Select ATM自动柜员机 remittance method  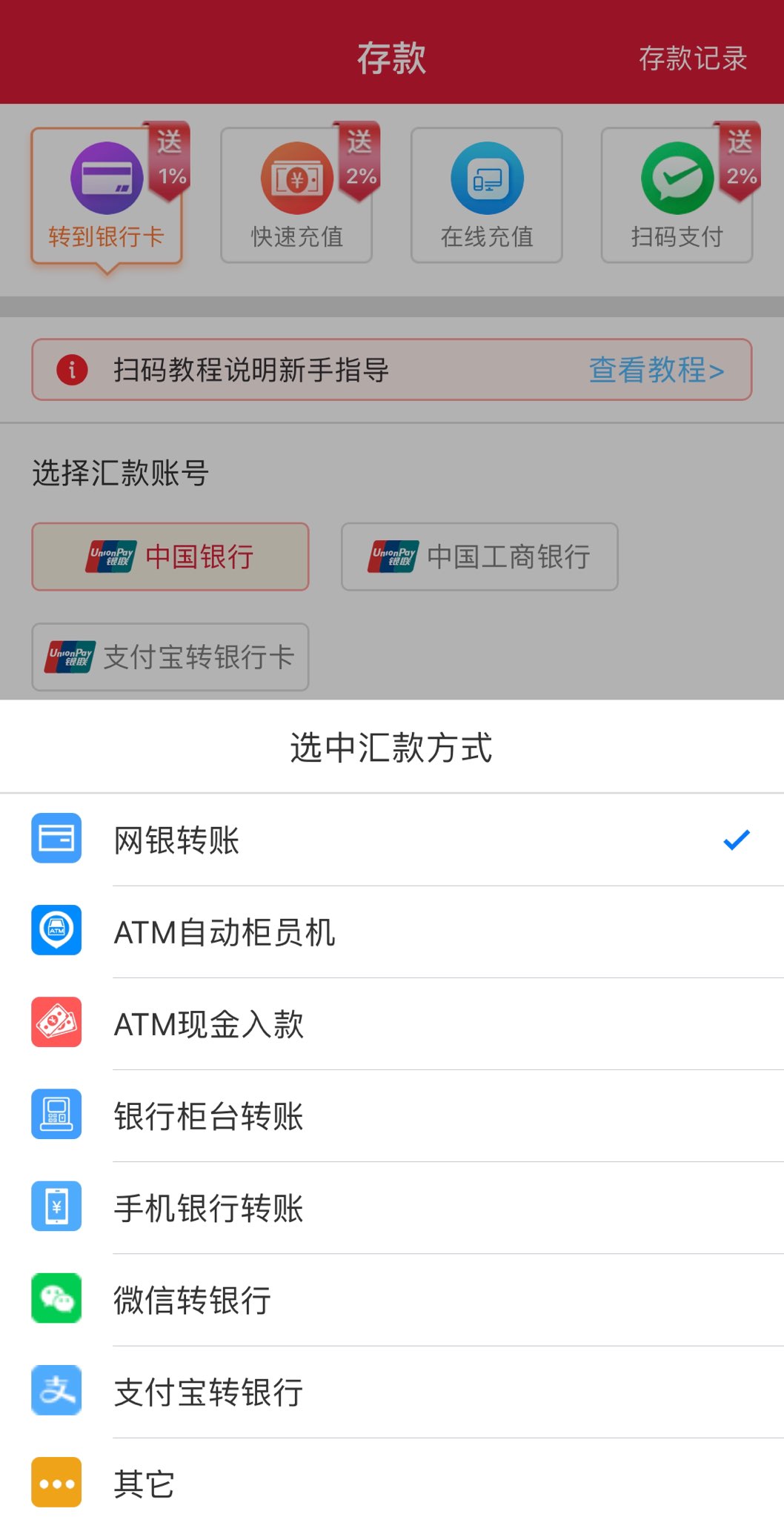click(392, 932)
